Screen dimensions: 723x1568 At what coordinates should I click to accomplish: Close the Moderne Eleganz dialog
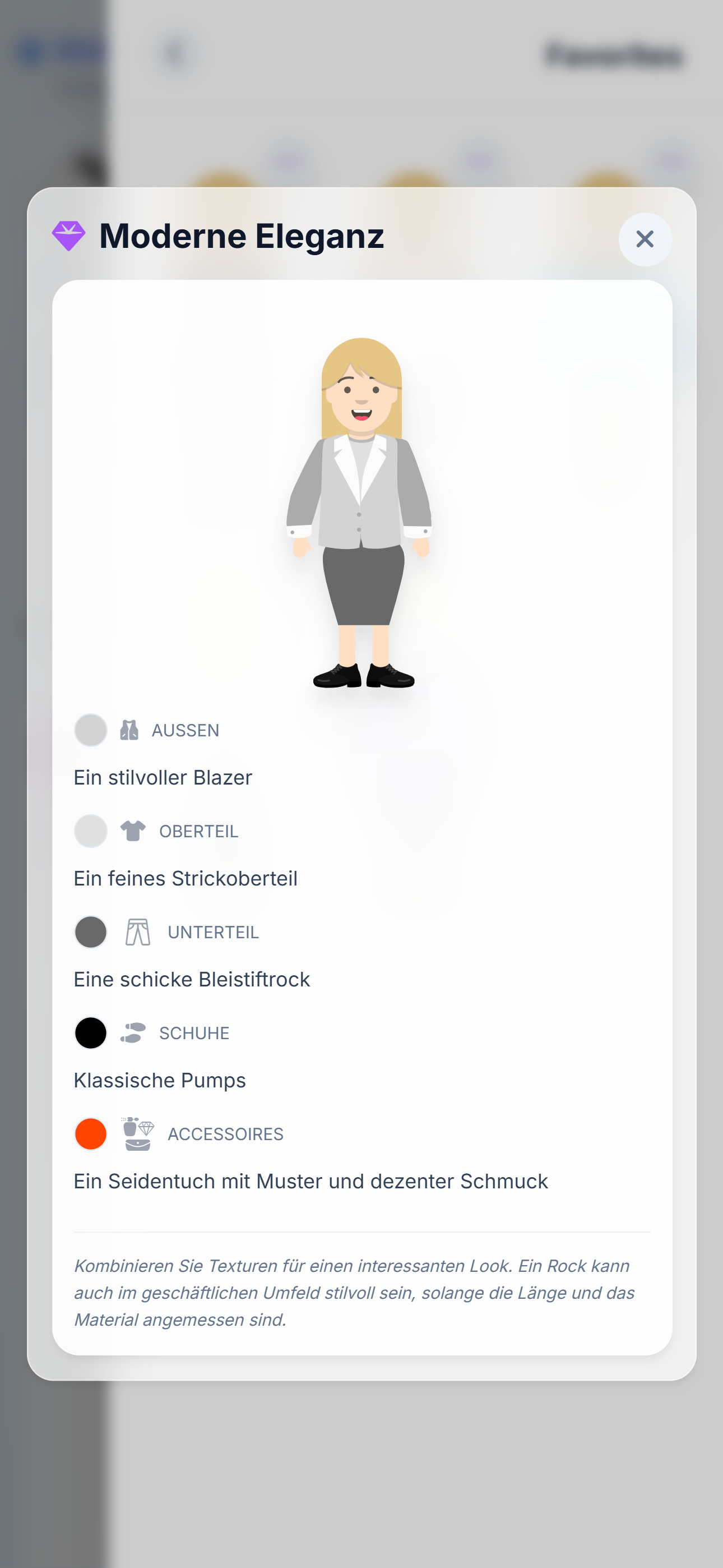tap(645, 239)
